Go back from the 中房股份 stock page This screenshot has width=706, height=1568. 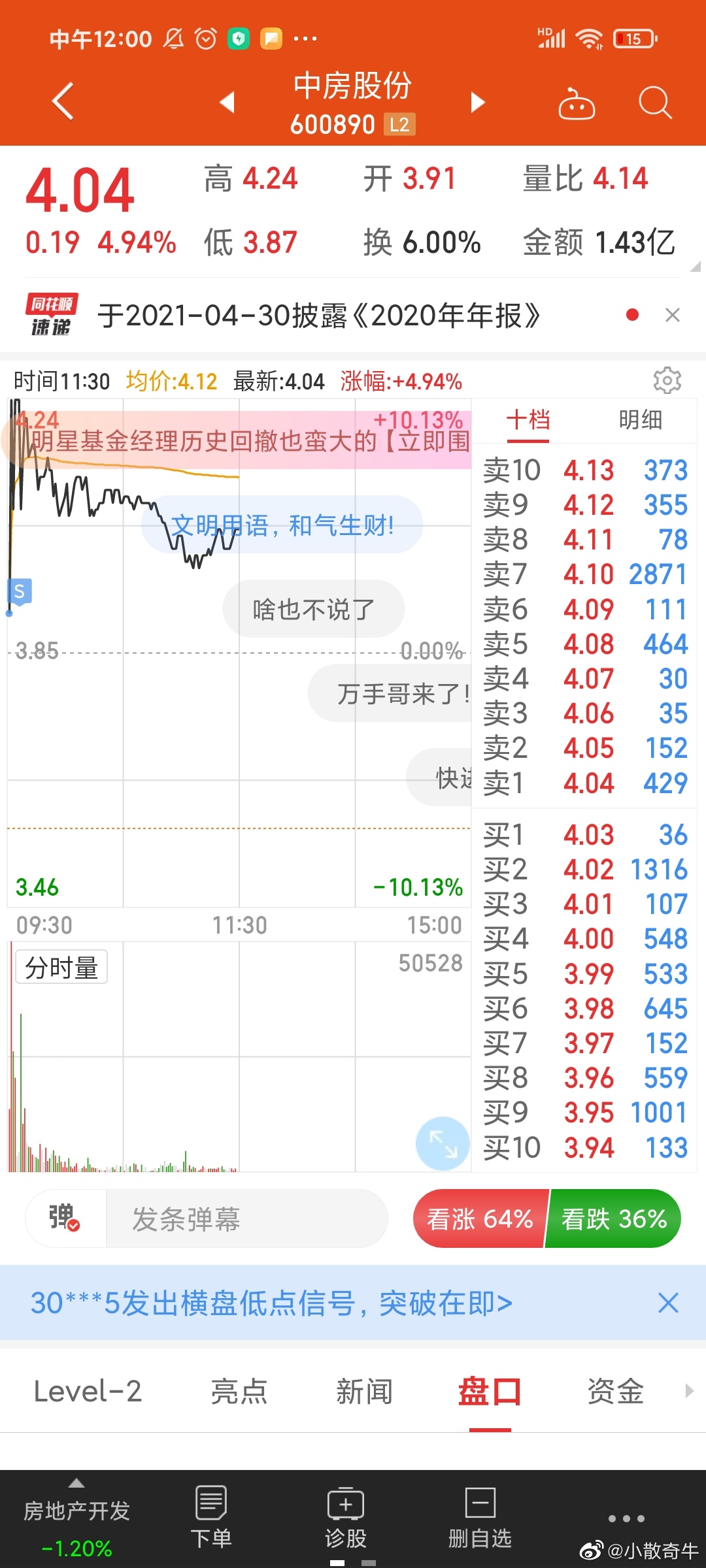point(63,102)
